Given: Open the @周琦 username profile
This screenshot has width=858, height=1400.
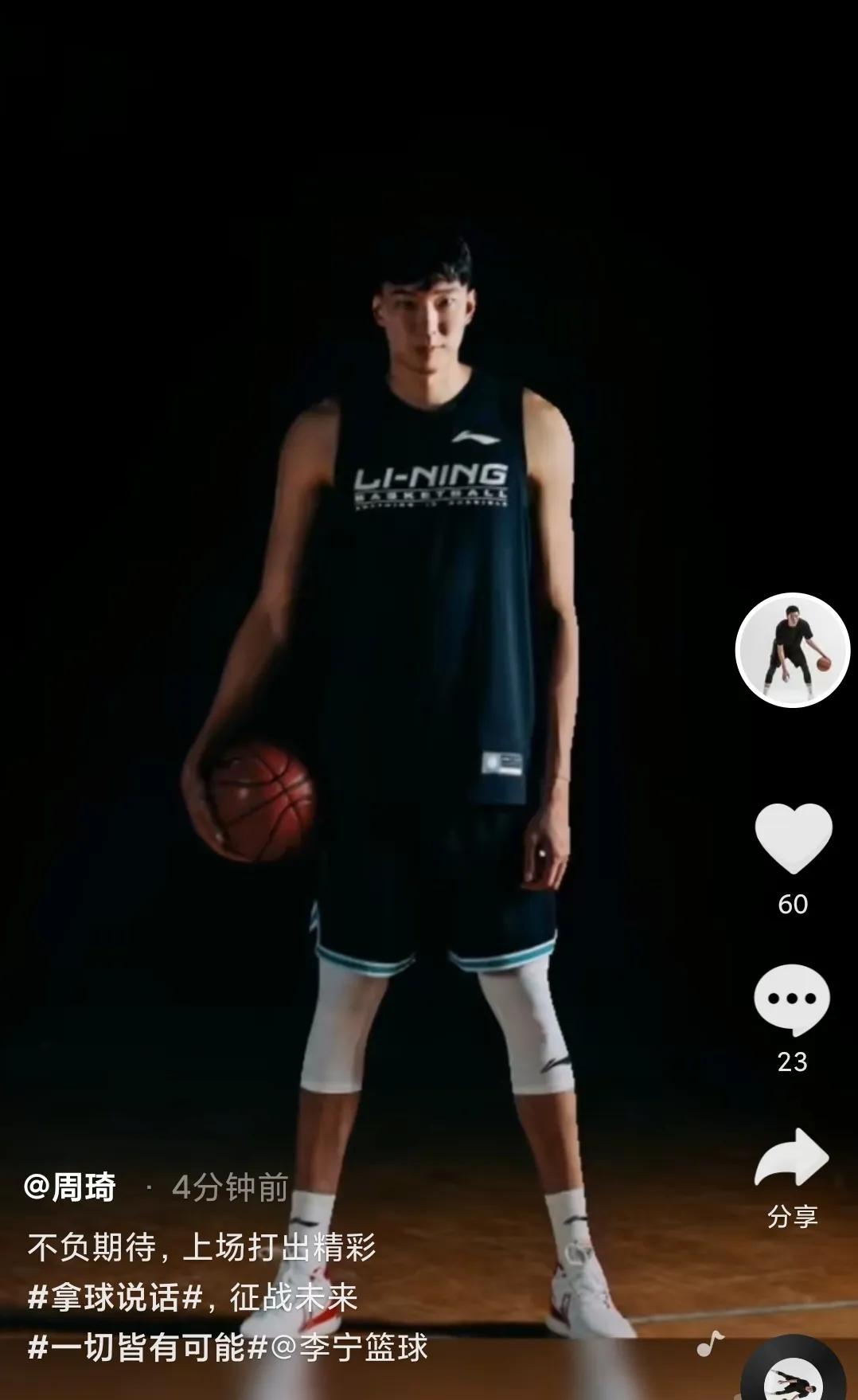Looking at the screenshot, I should pyautogui.click(x=70, y=1187).
